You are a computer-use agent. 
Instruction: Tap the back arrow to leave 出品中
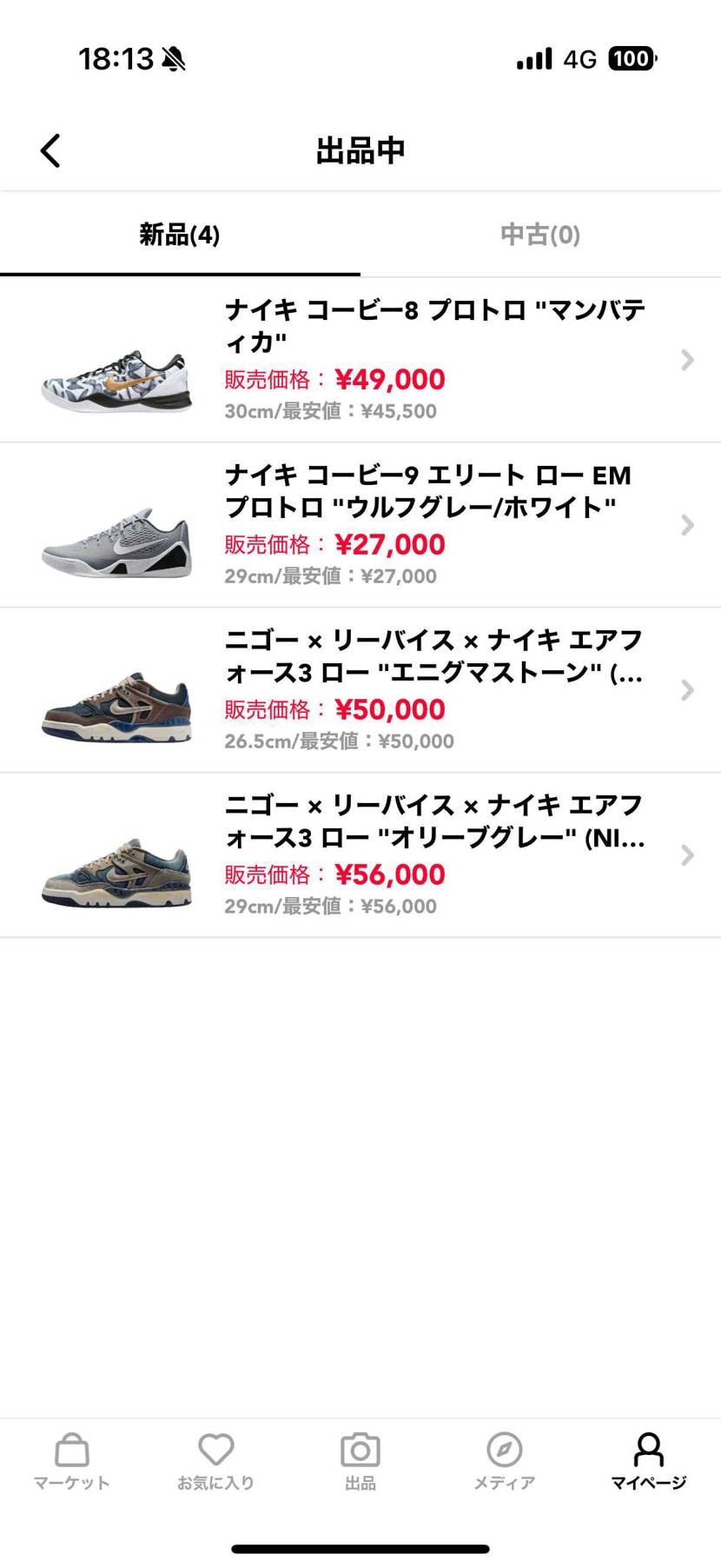coord(50,149)
